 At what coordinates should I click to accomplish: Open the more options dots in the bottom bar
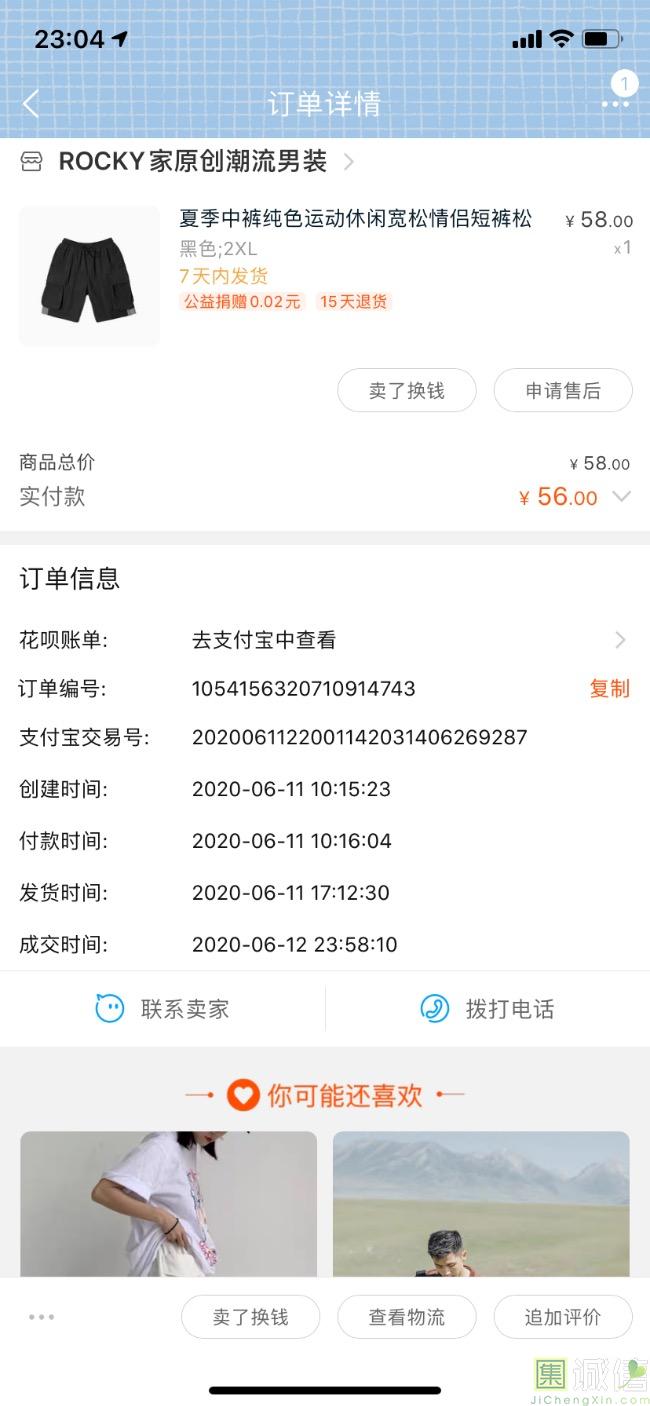point(42,1317)
